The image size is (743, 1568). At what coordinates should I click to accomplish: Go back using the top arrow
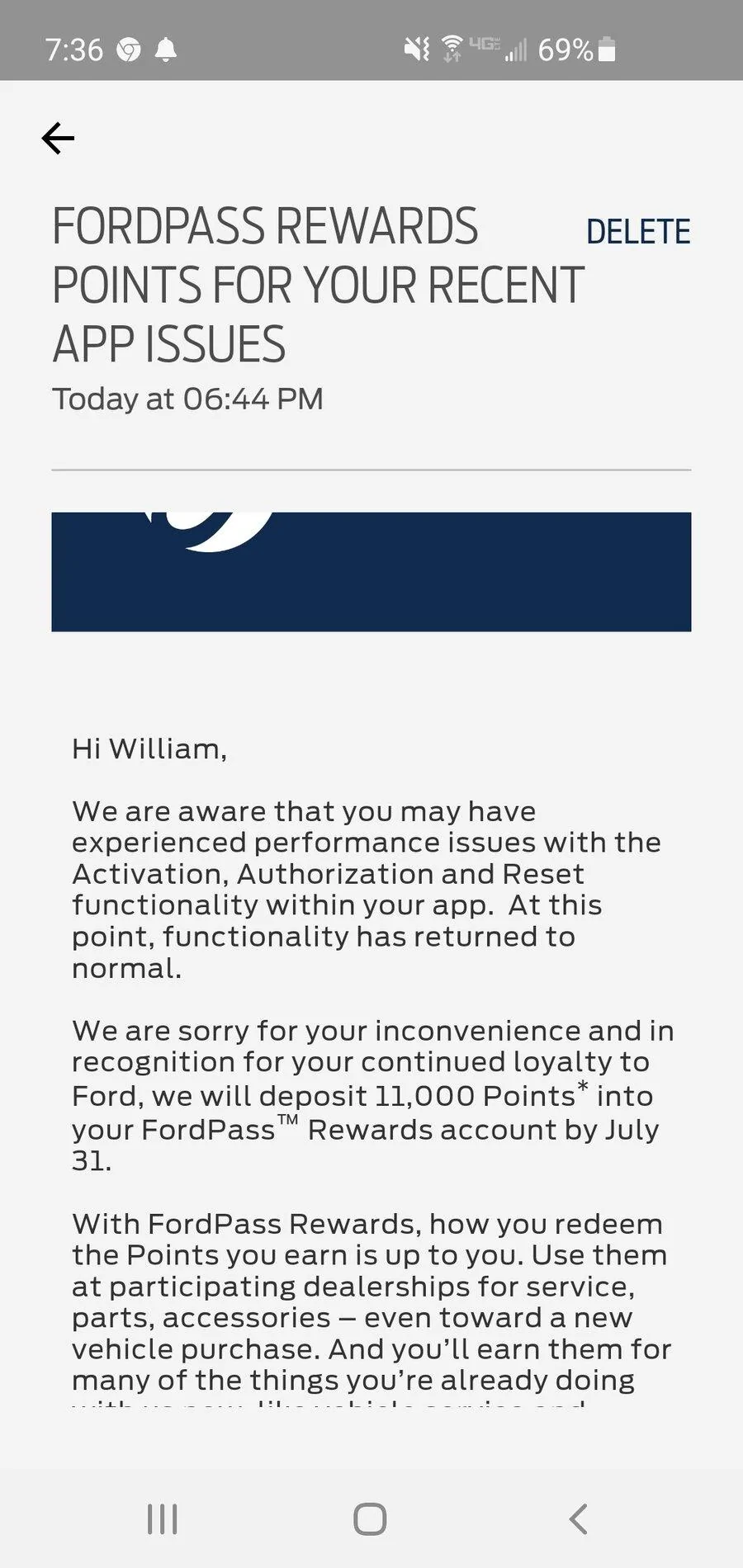pyautogui.click(x=58, y=138)
